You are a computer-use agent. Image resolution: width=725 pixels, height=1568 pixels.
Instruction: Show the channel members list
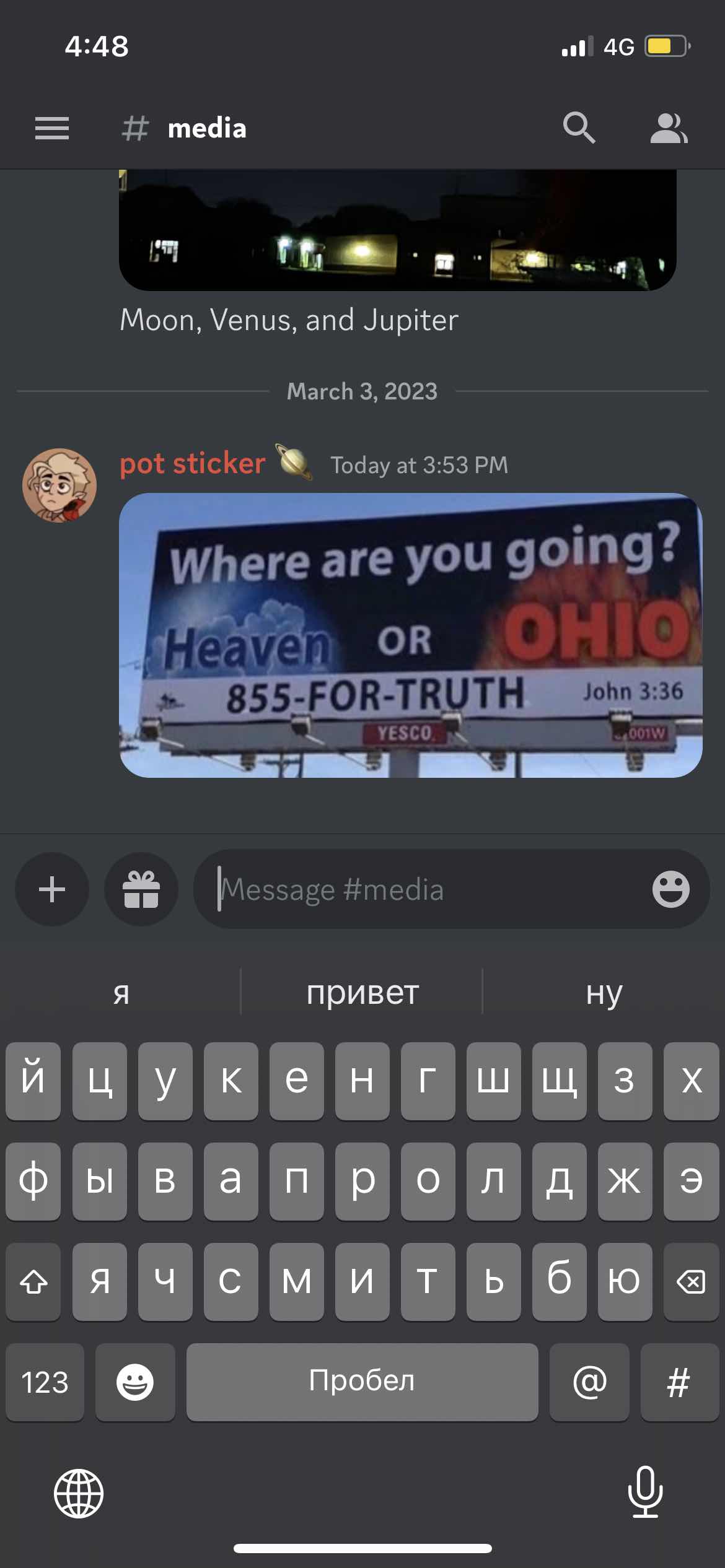tap(669, 128)
